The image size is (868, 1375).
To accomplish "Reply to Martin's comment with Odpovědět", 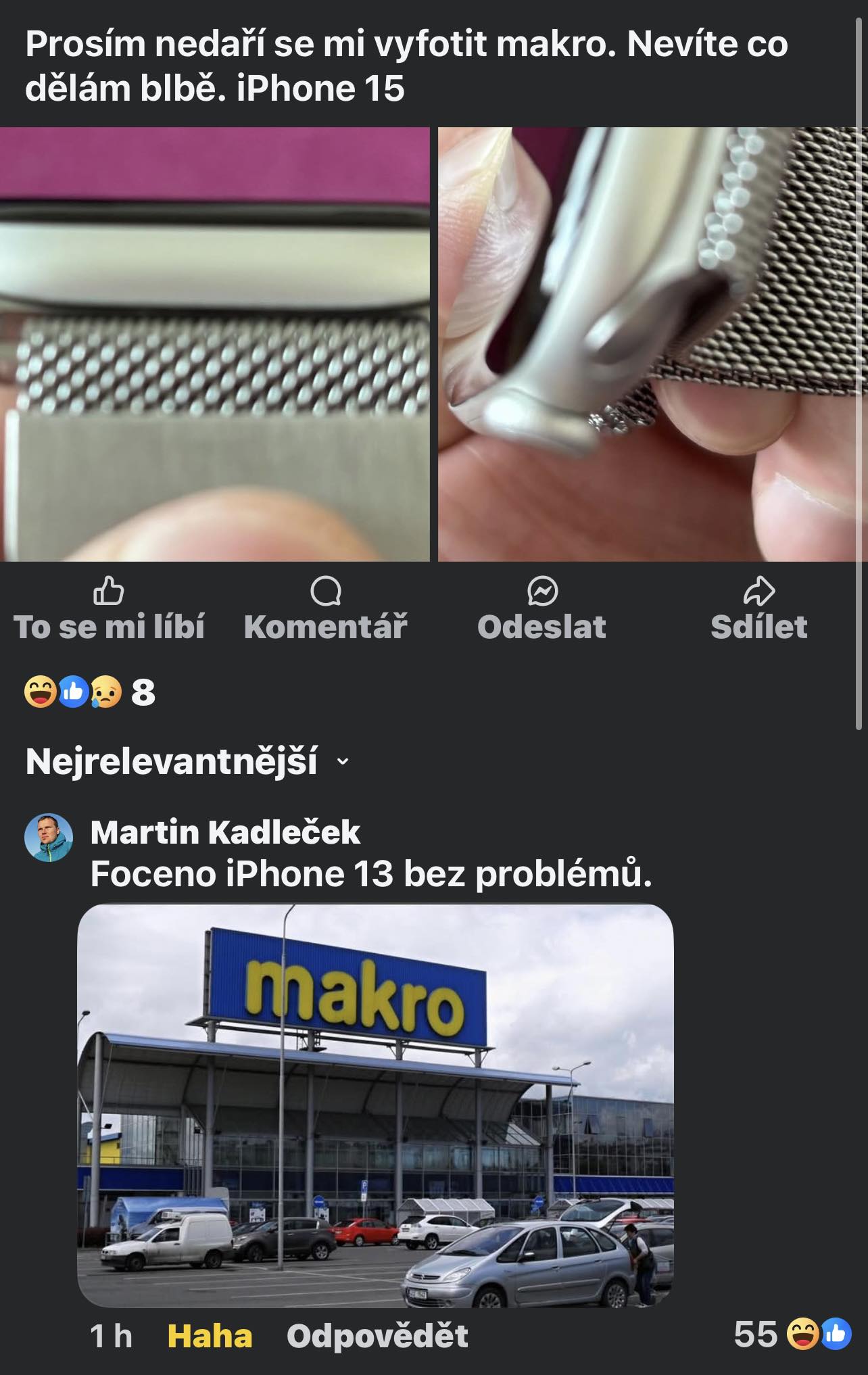I will 377,1336.
